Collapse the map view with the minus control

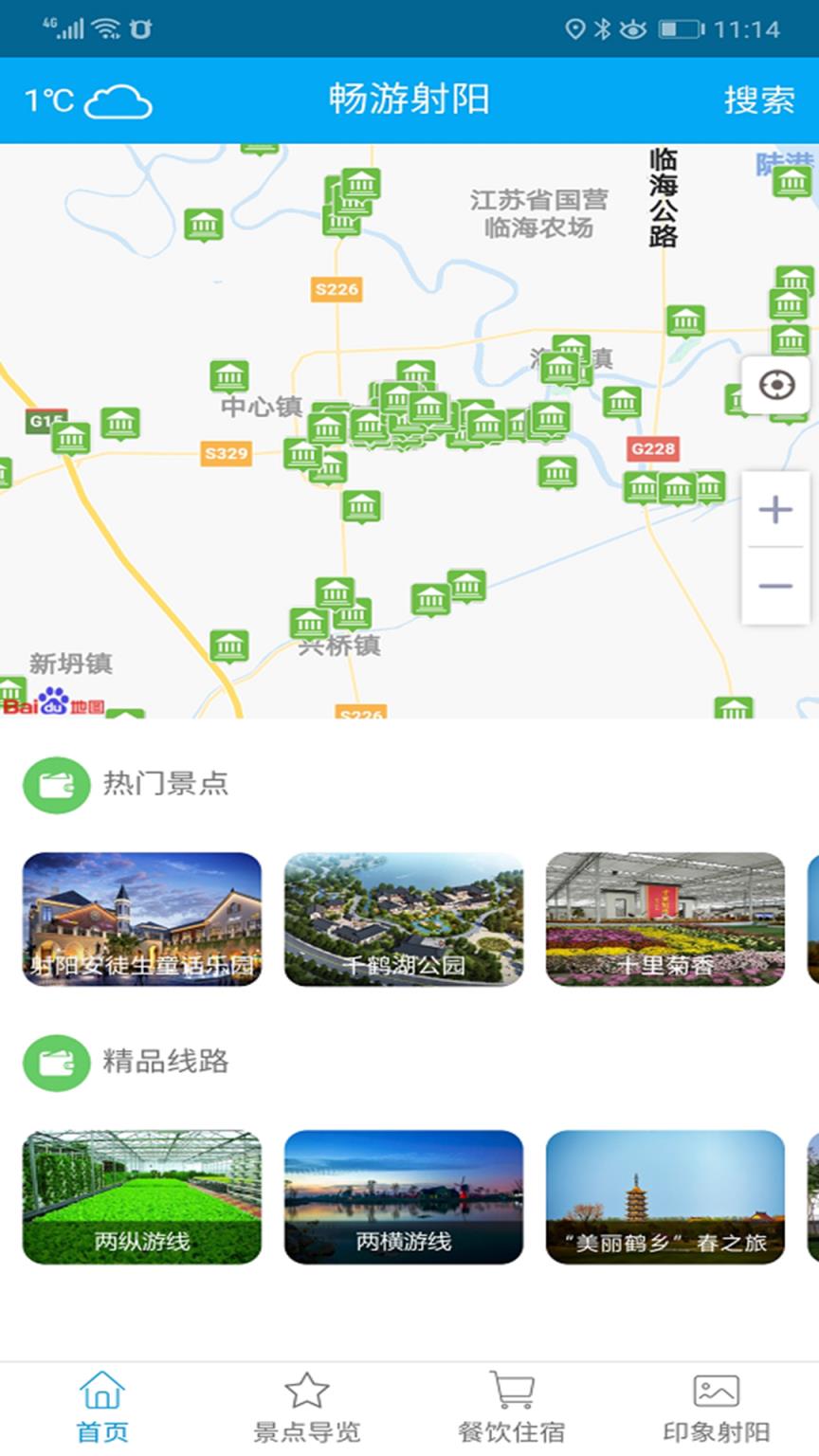(777, 586)
